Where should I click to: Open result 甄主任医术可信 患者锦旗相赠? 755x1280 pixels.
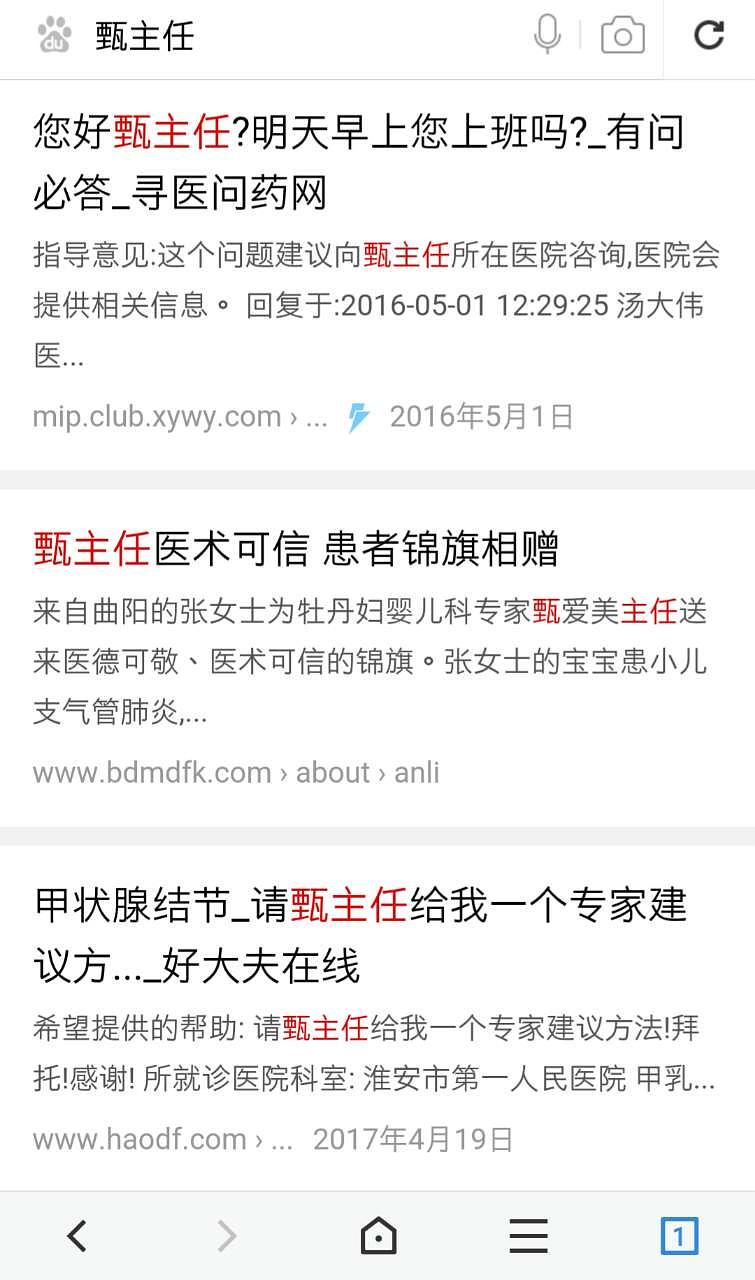(x=296, y=549)
